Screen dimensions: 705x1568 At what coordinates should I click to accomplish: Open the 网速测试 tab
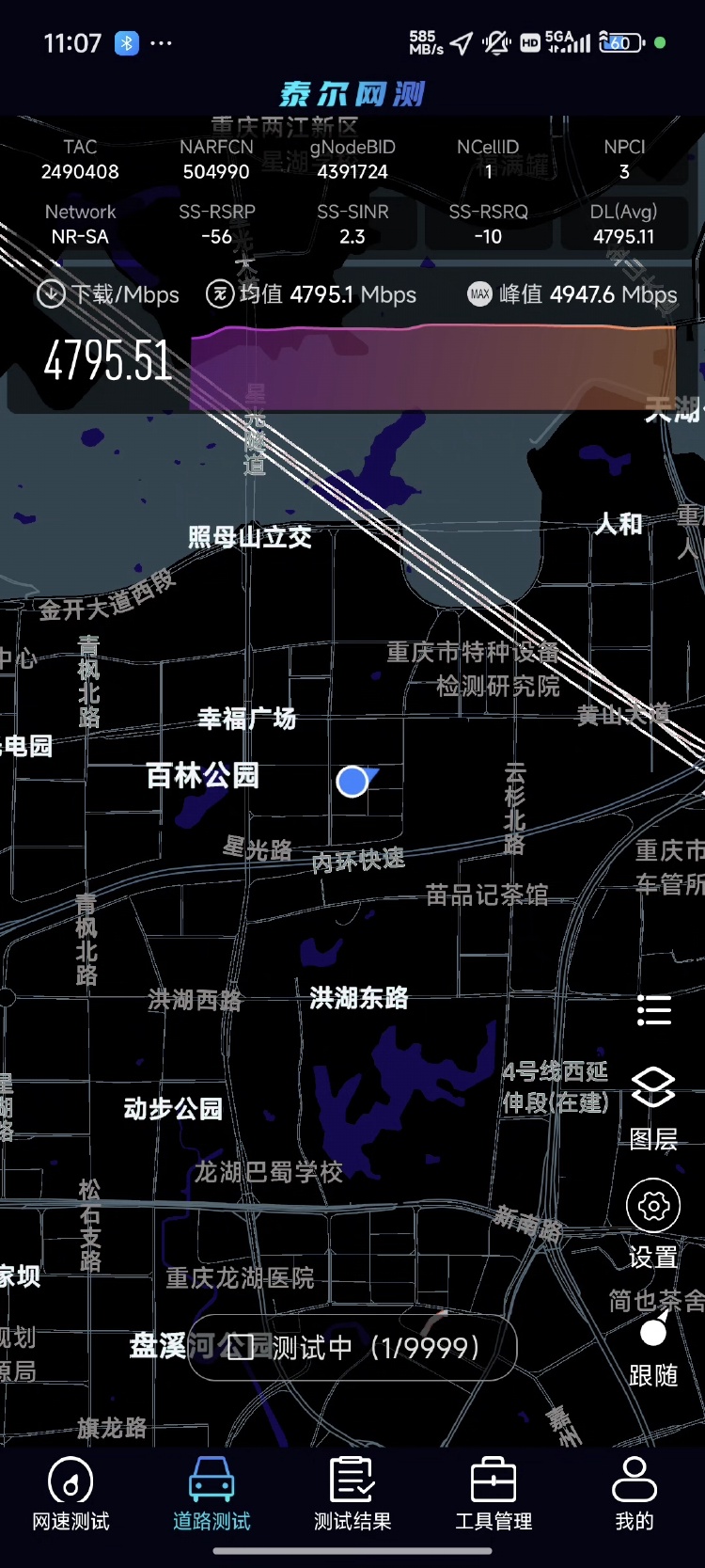[x=70, y=1494]
